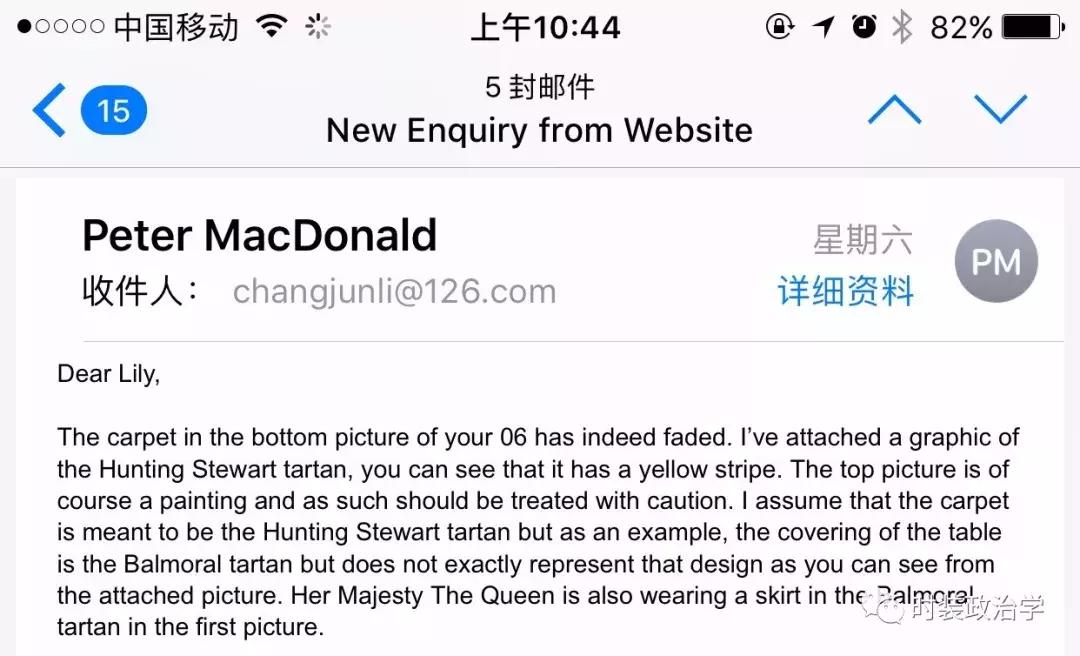Jump to the previous email
The image size is (1080, 656).
(894, 110)
